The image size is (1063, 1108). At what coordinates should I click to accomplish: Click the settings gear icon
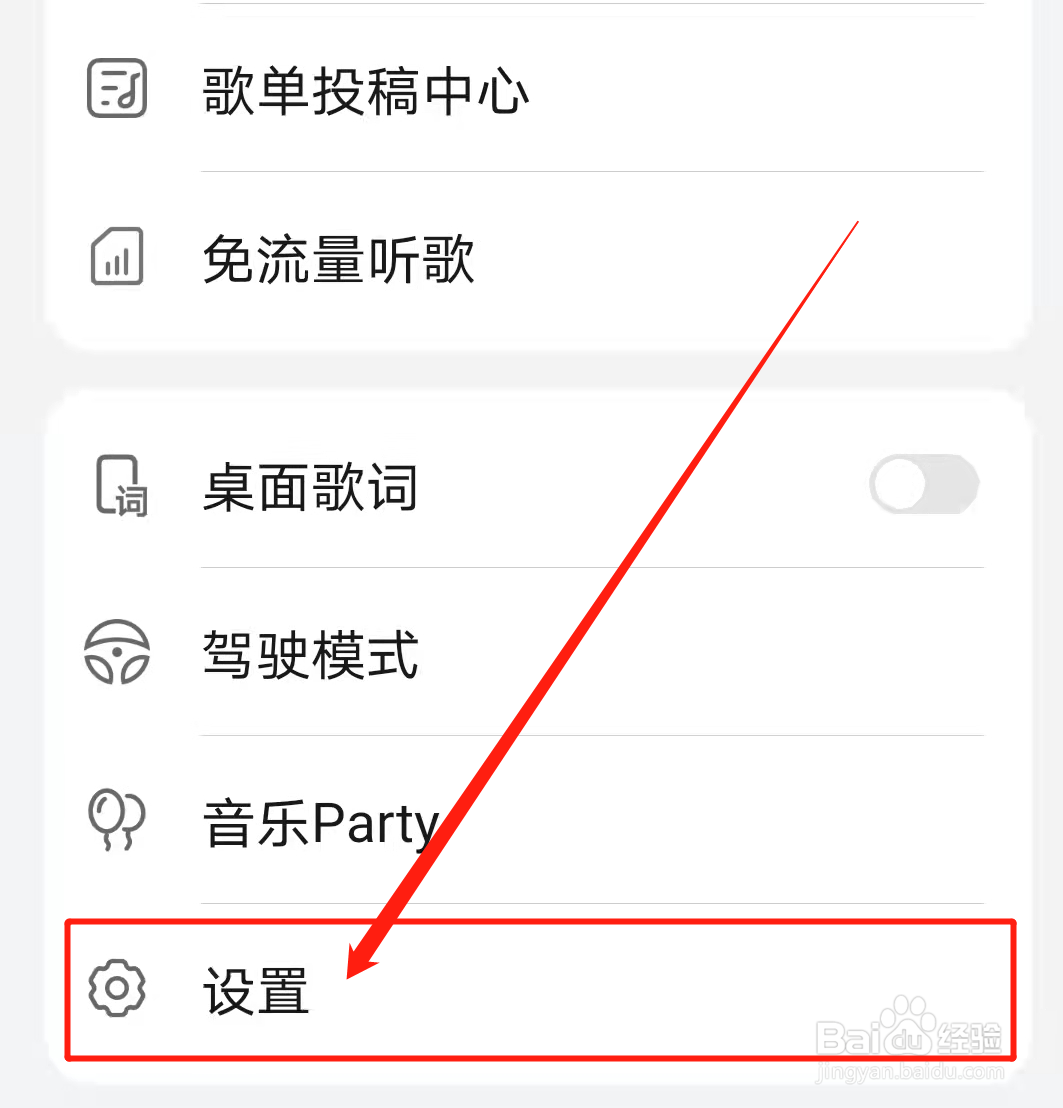[x=117, y=990]
